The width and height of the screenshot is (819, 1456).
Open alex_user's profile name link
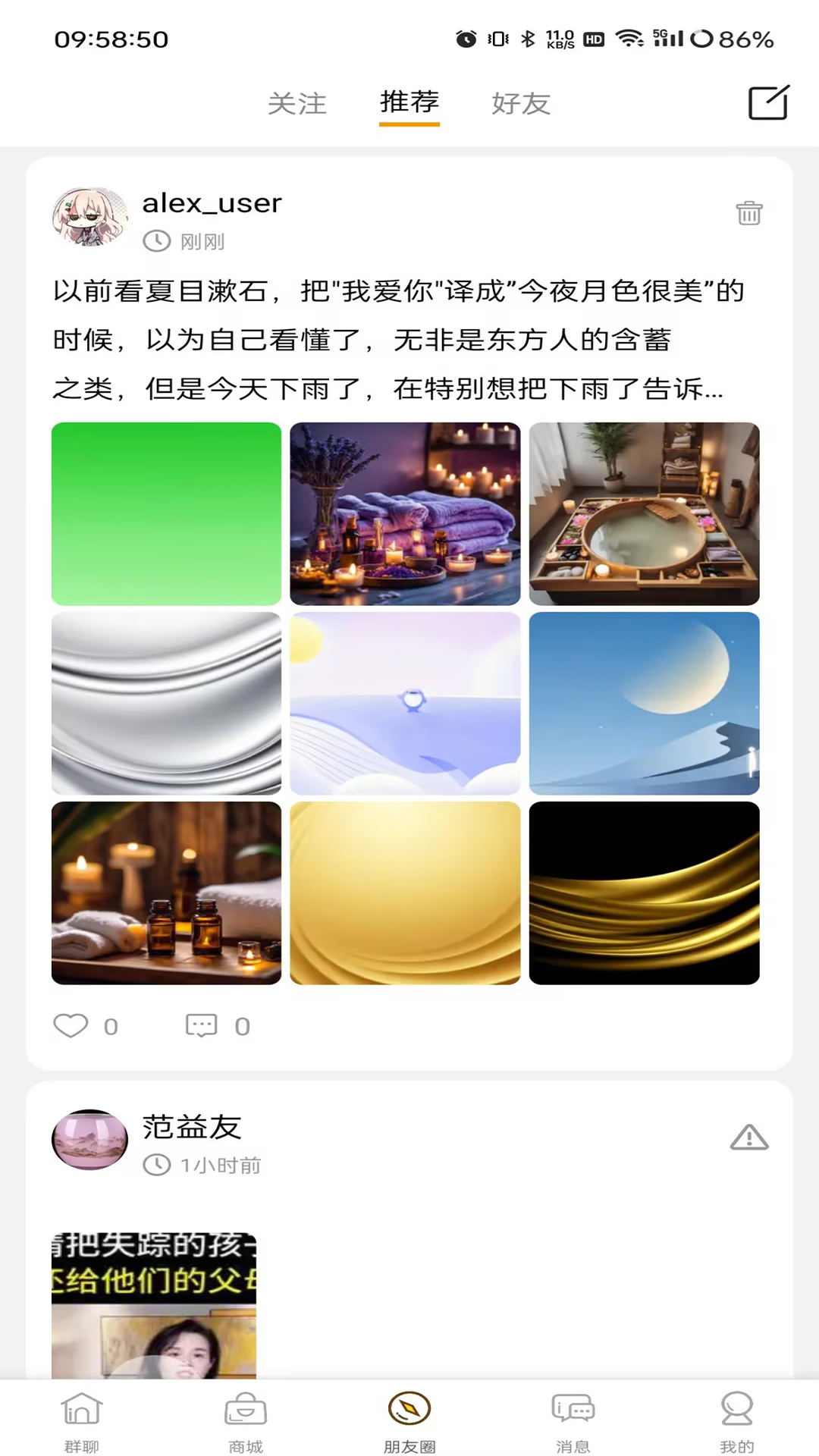pos(213,202)
